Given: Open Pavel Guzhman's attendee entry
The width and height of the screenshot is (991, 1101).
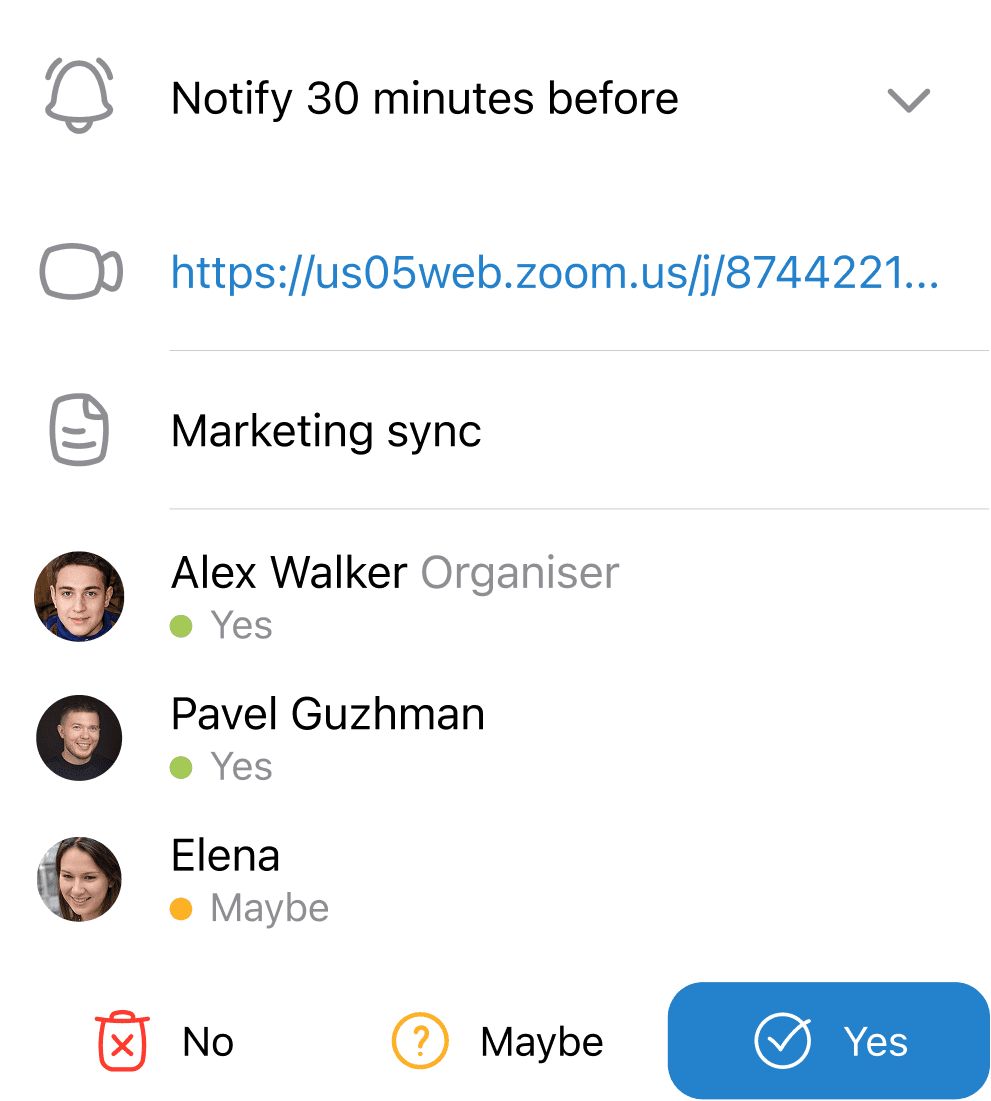Looking at the screenshot, I should point(495,738).
